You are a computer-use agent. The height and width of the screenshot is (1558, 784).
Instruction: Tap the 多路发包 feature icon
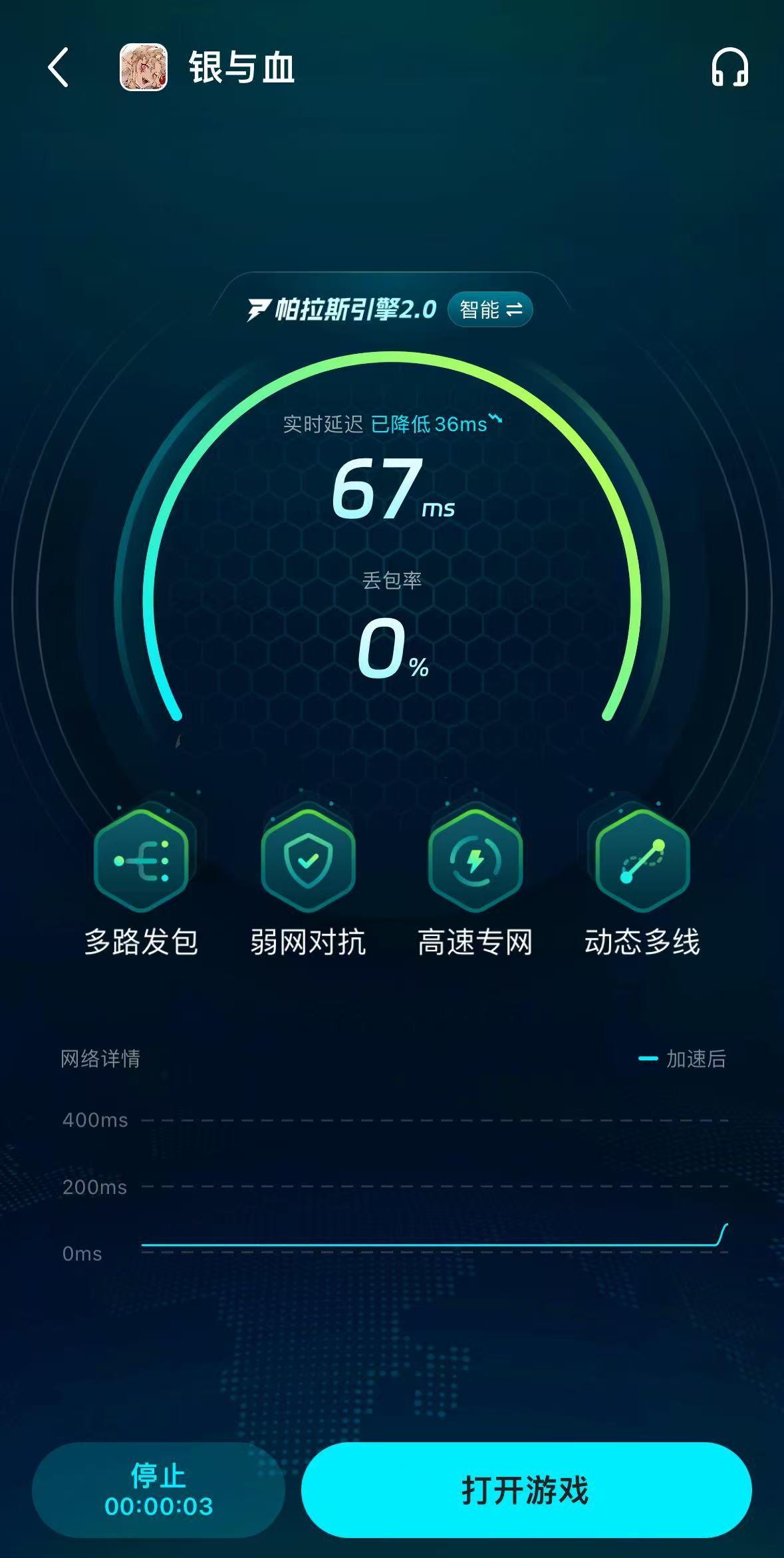[x=141, y=860]
